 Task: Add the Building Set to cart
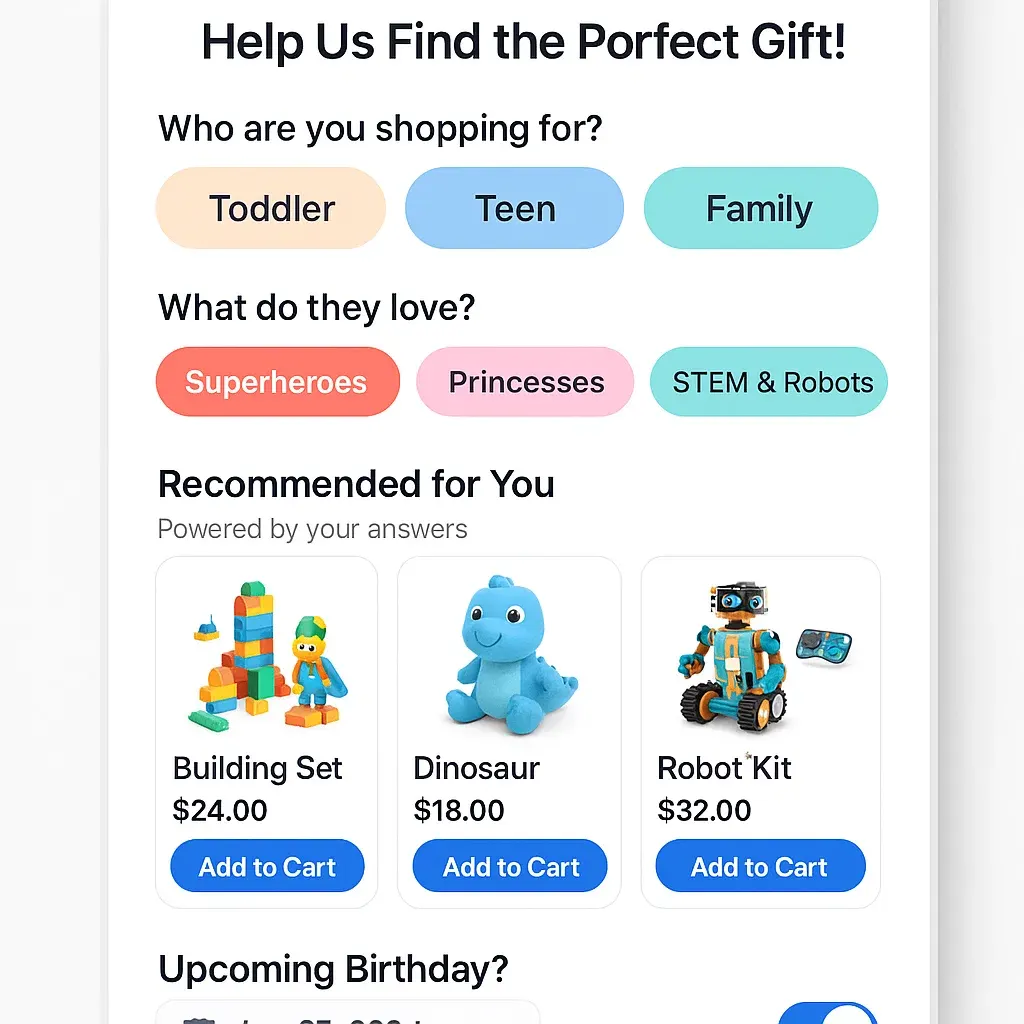pos(267,866)
